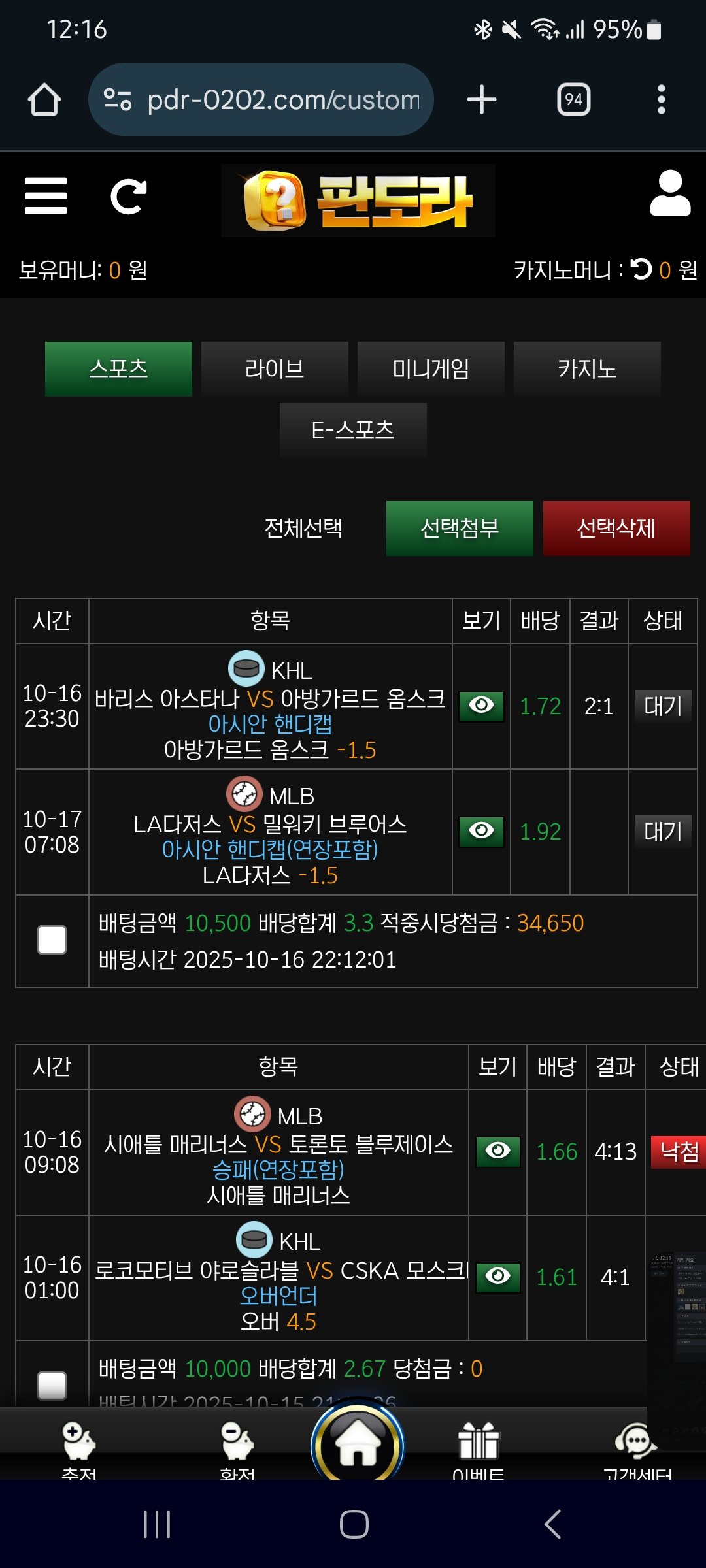Go to the home button in bottom bar
The width and height of the screenshot is (706, 1568).
[358, 1443]
